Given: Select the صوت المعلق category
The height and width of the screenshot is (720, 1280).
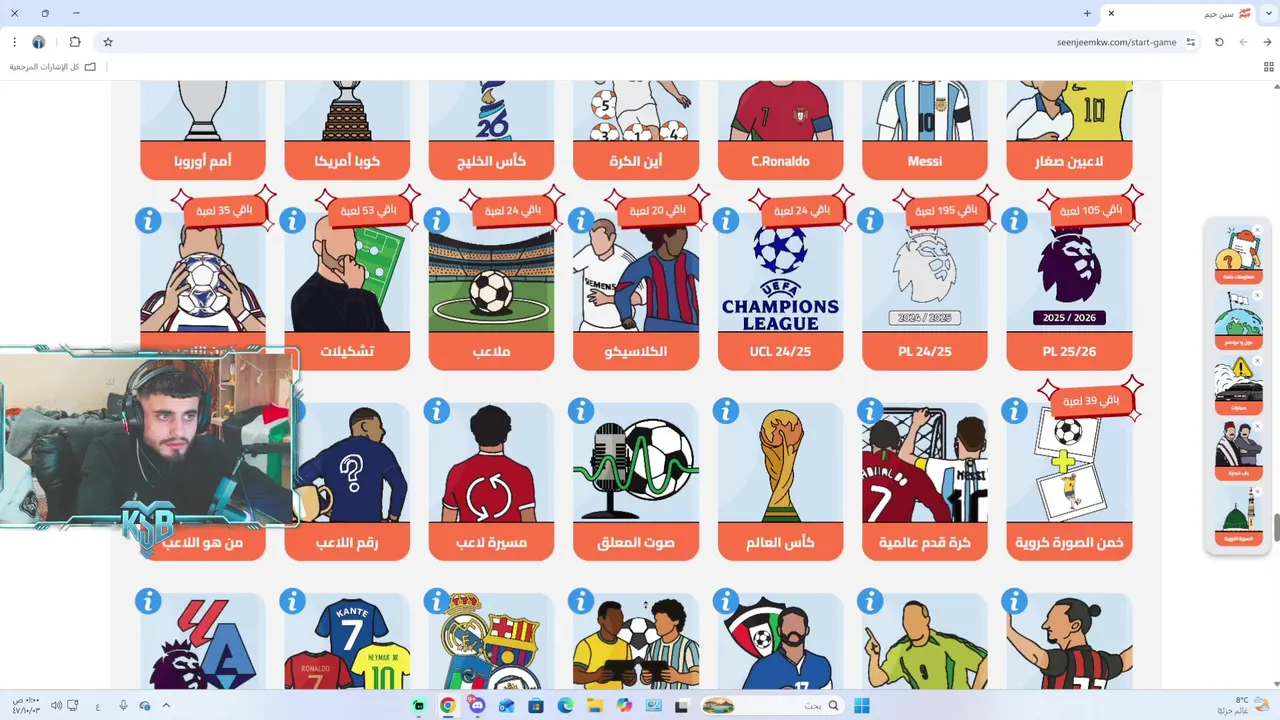Looking at the screenshot, I should (x=635, y=480).
